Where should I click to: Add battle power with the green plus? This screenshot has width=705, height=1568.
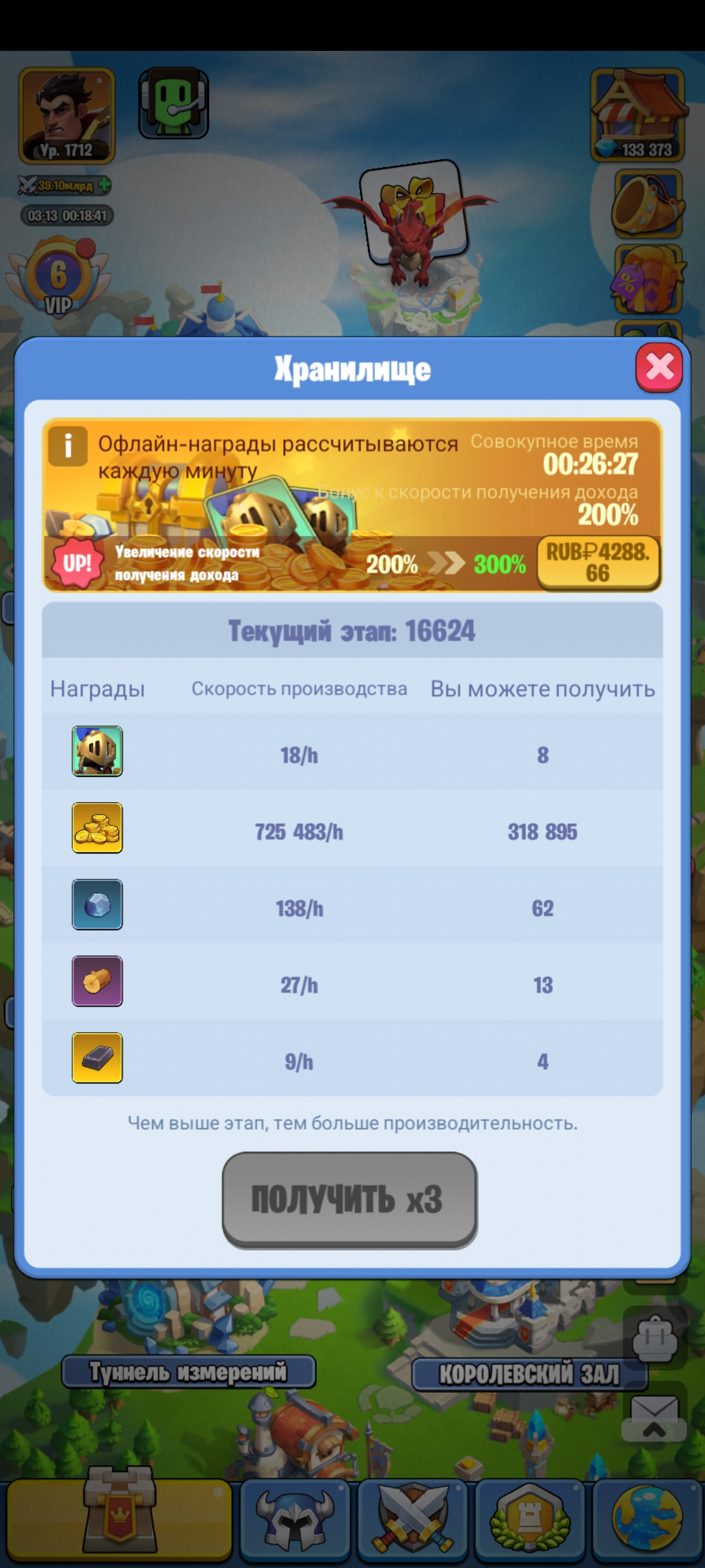105,184
